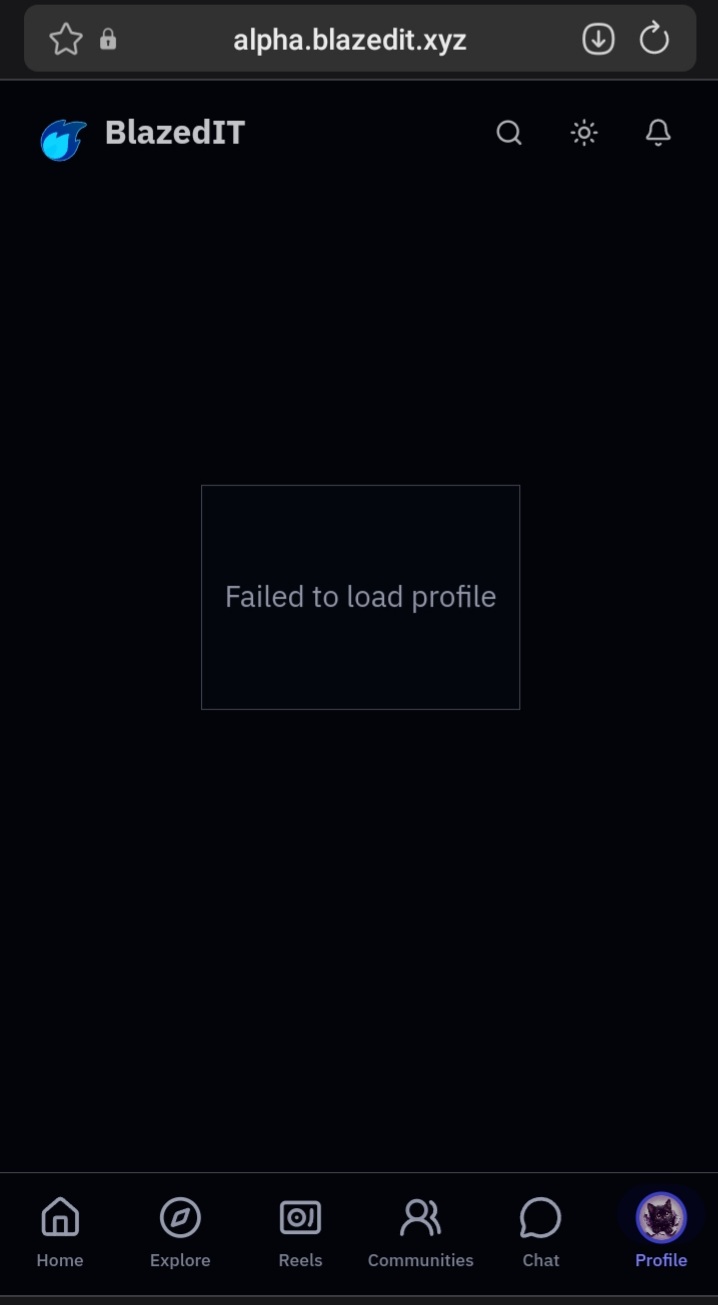Image resolution: width=718 pixels, height=1305 pixels.
Task: Open the search icon in header
Action: [509, 133]
